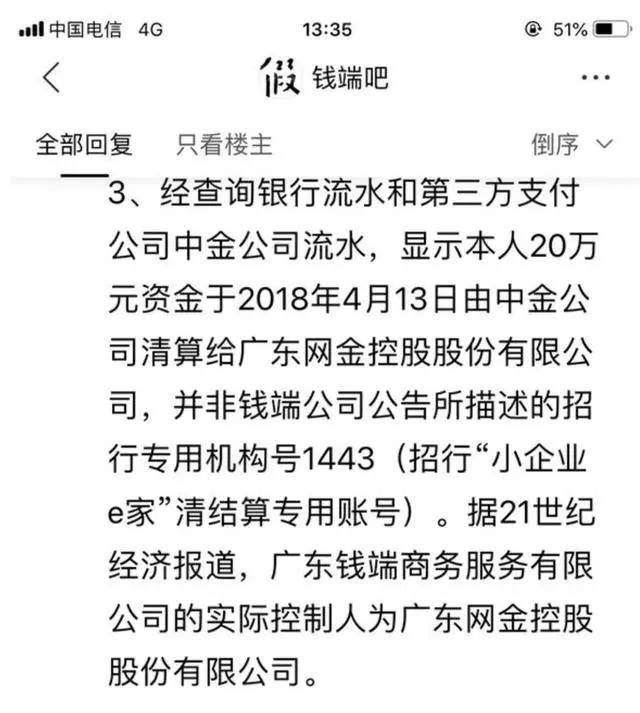Expand the 倒序 sort order dropdown
Screen dimensions: 640x713
tap(570, 145)
